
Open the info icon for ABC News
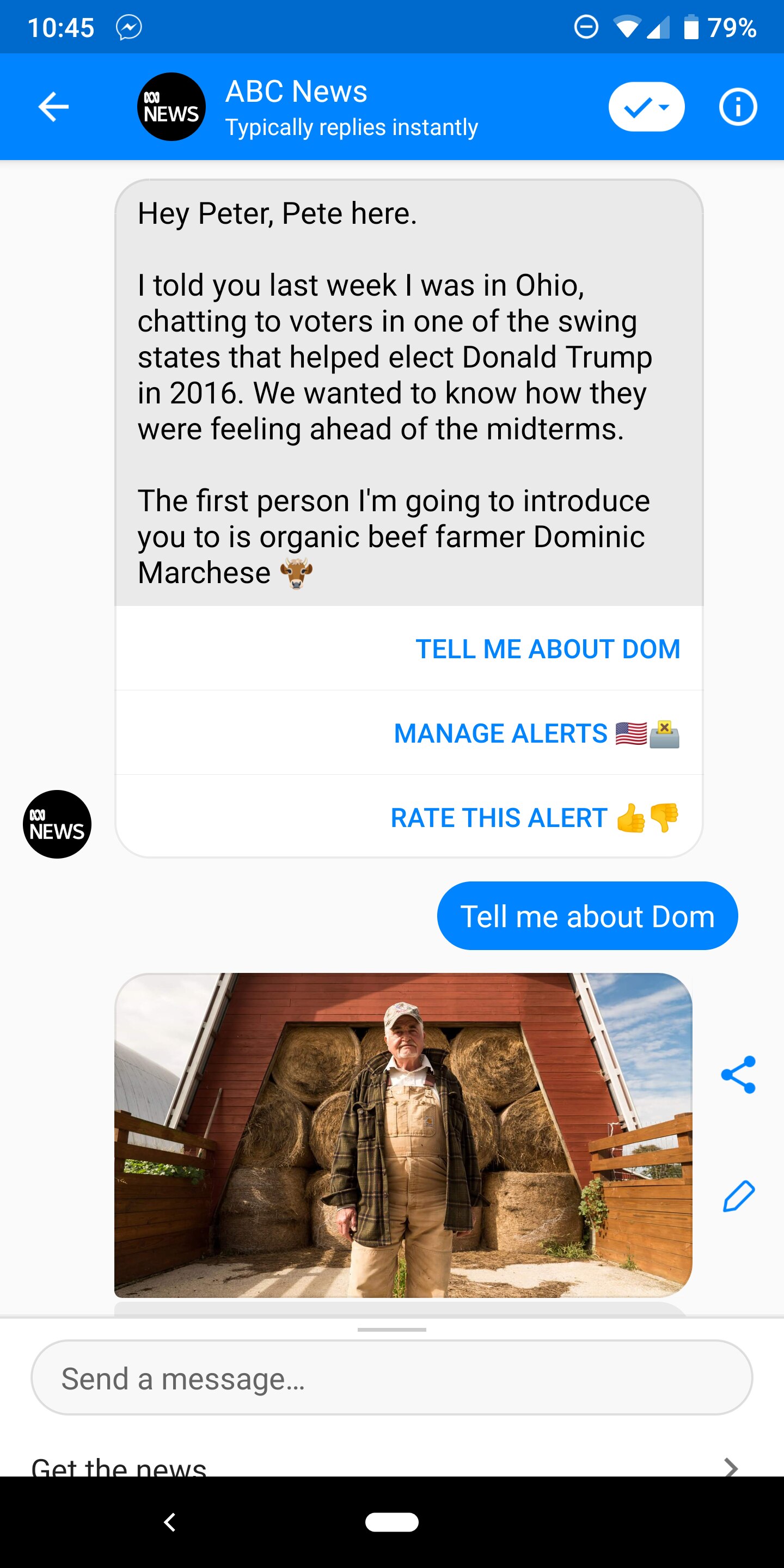click(x=738, y=107)
